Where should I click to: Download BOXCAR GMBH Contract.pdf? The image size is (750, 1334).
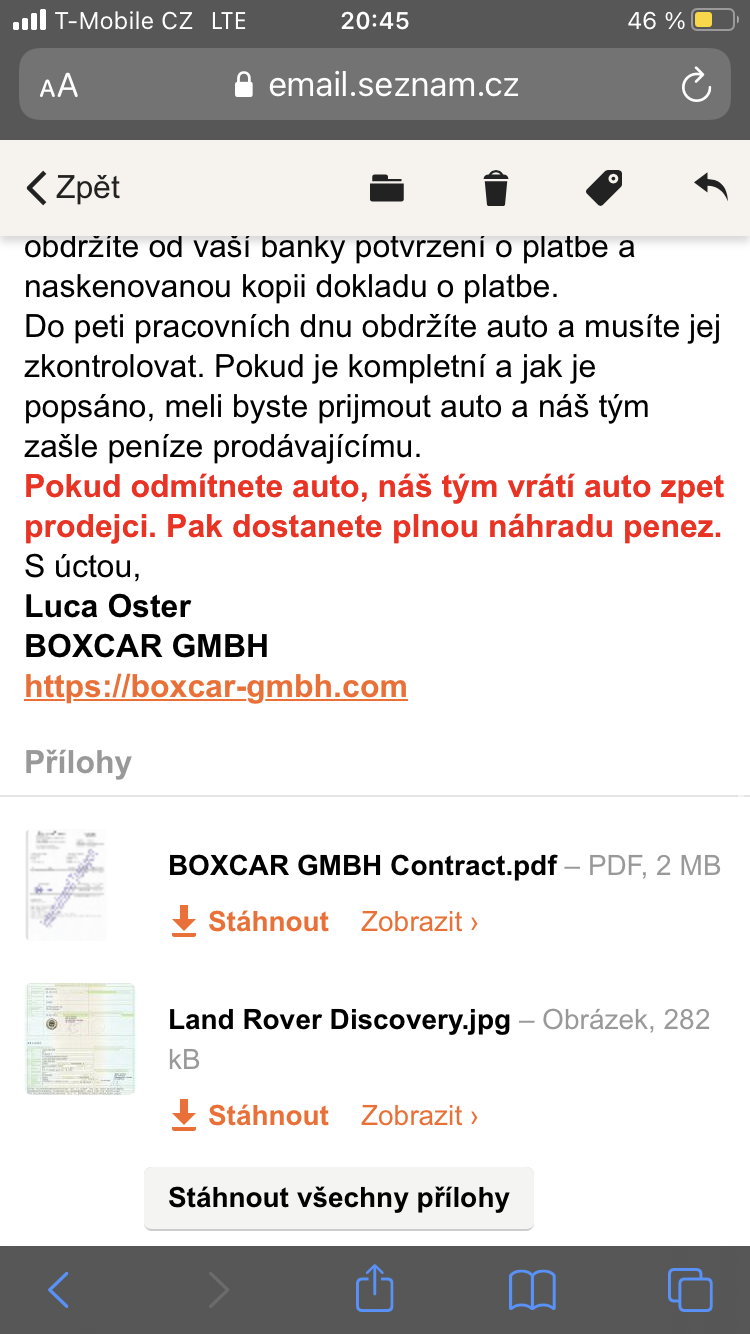coord(250,921)
